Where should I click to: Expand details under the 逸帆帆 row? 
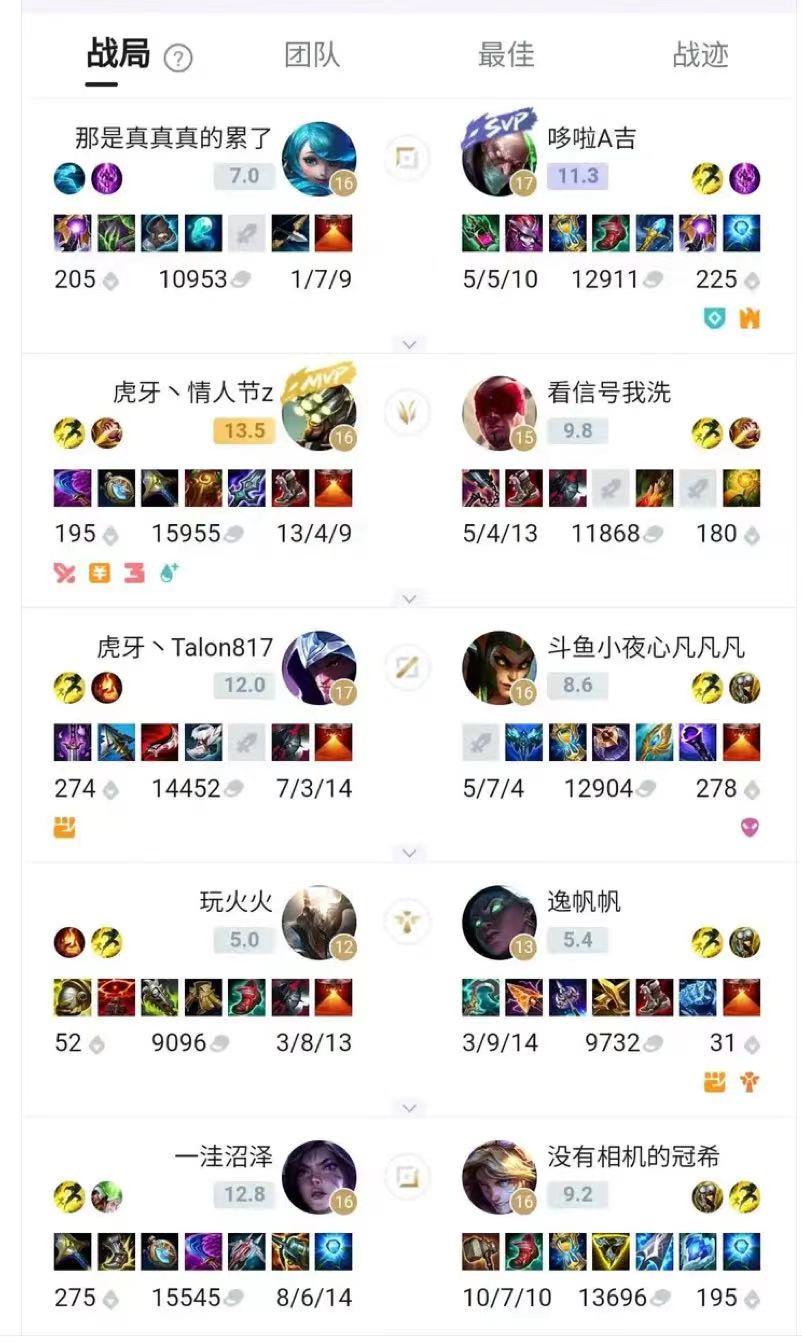point(408,1107)
